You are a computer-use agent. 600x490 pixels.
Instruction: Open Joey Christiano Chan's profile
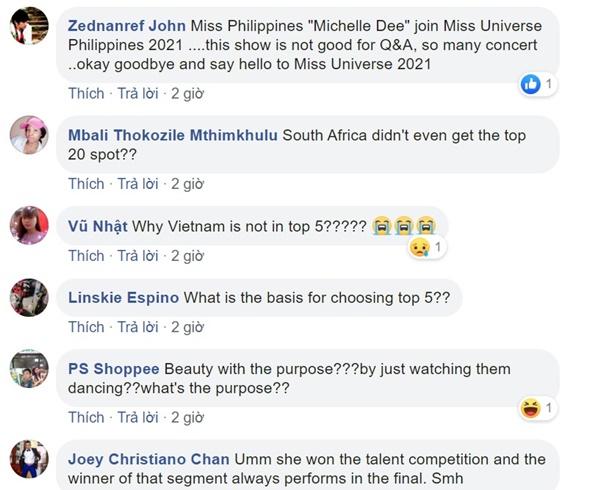148,459
